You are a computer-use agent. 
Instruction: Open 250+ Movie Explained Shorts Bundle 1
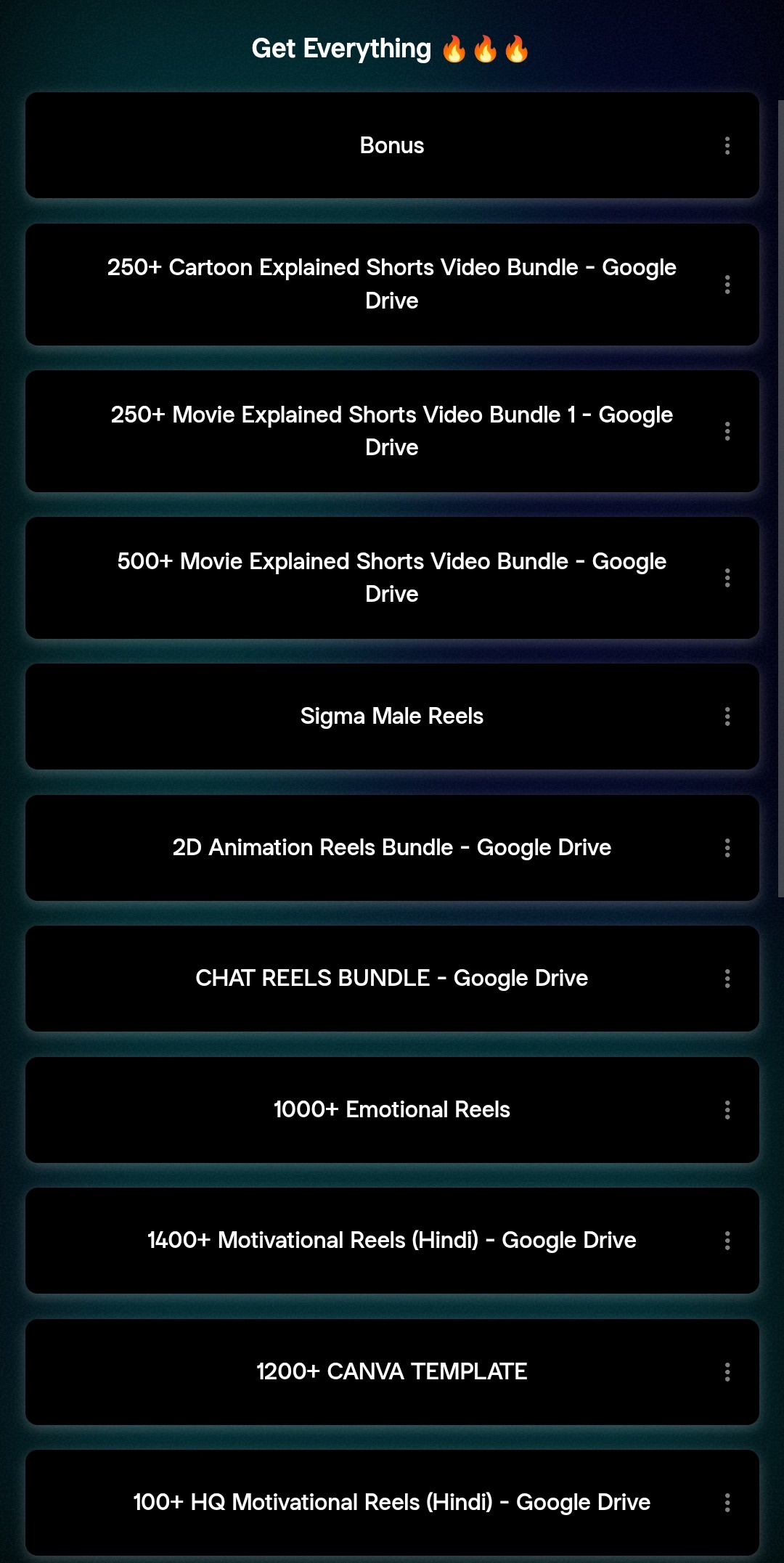(392, 431)
